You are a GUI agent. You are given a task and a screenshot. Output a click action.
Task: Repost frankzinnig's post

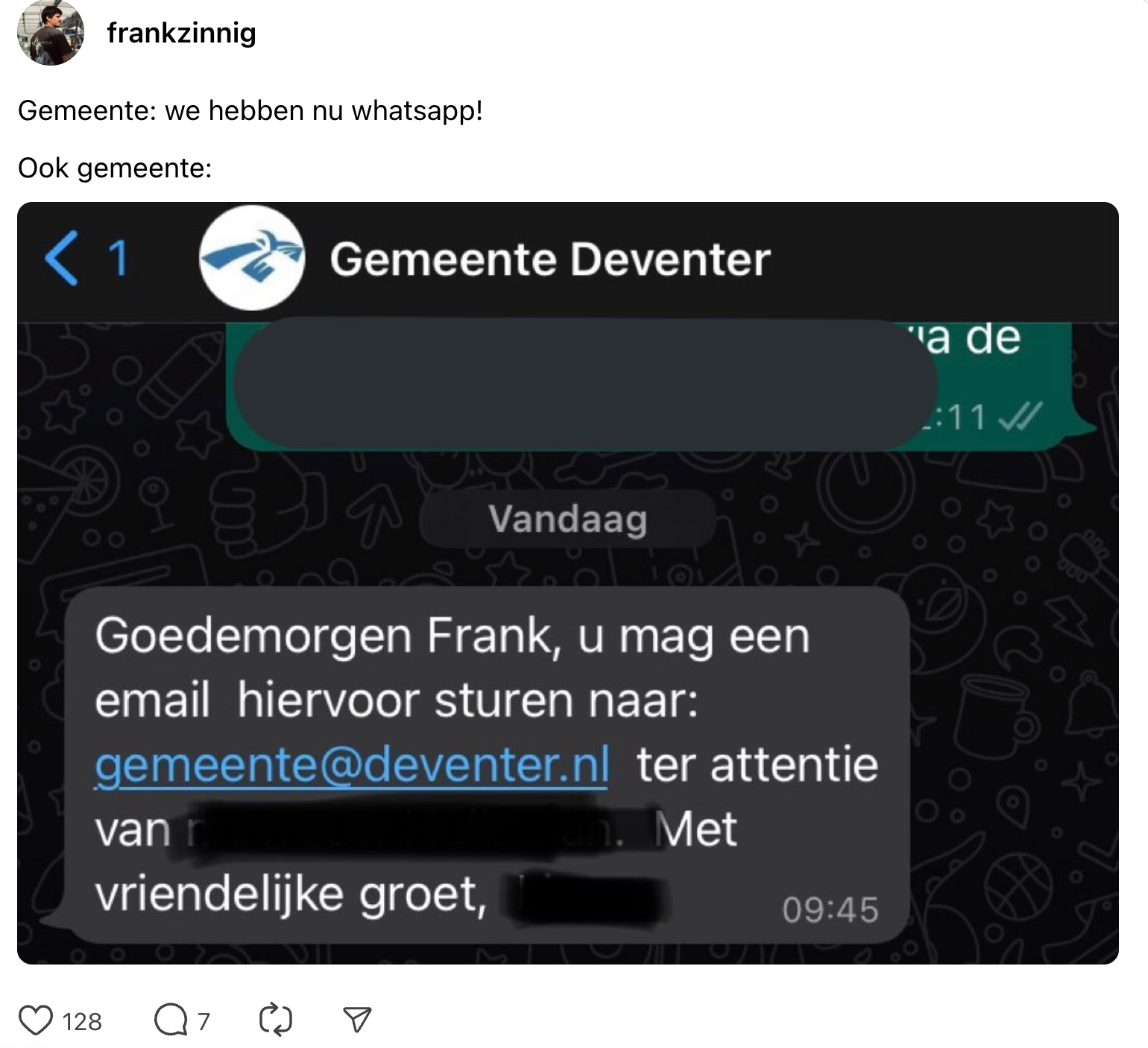275,1020
